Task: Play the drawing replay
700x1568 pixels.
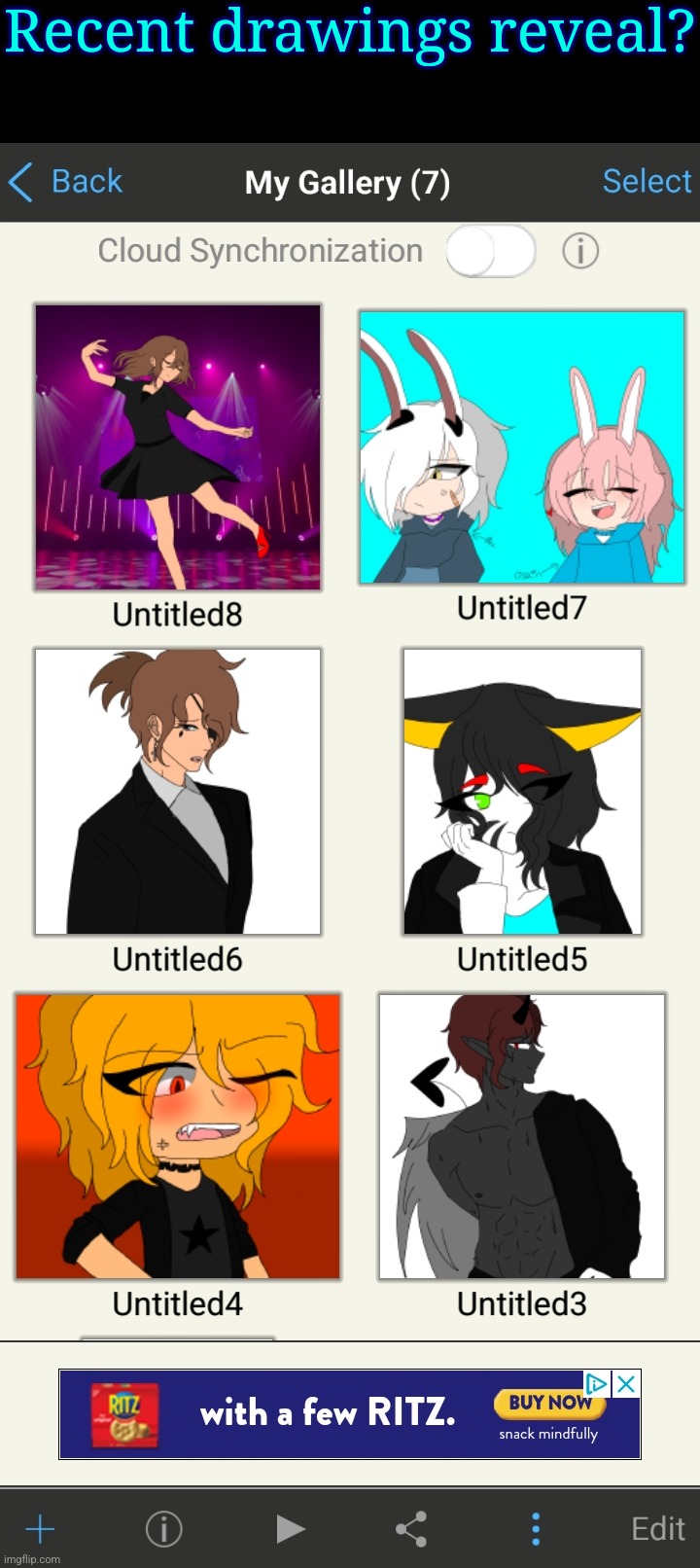Action: pos(289,1529)
